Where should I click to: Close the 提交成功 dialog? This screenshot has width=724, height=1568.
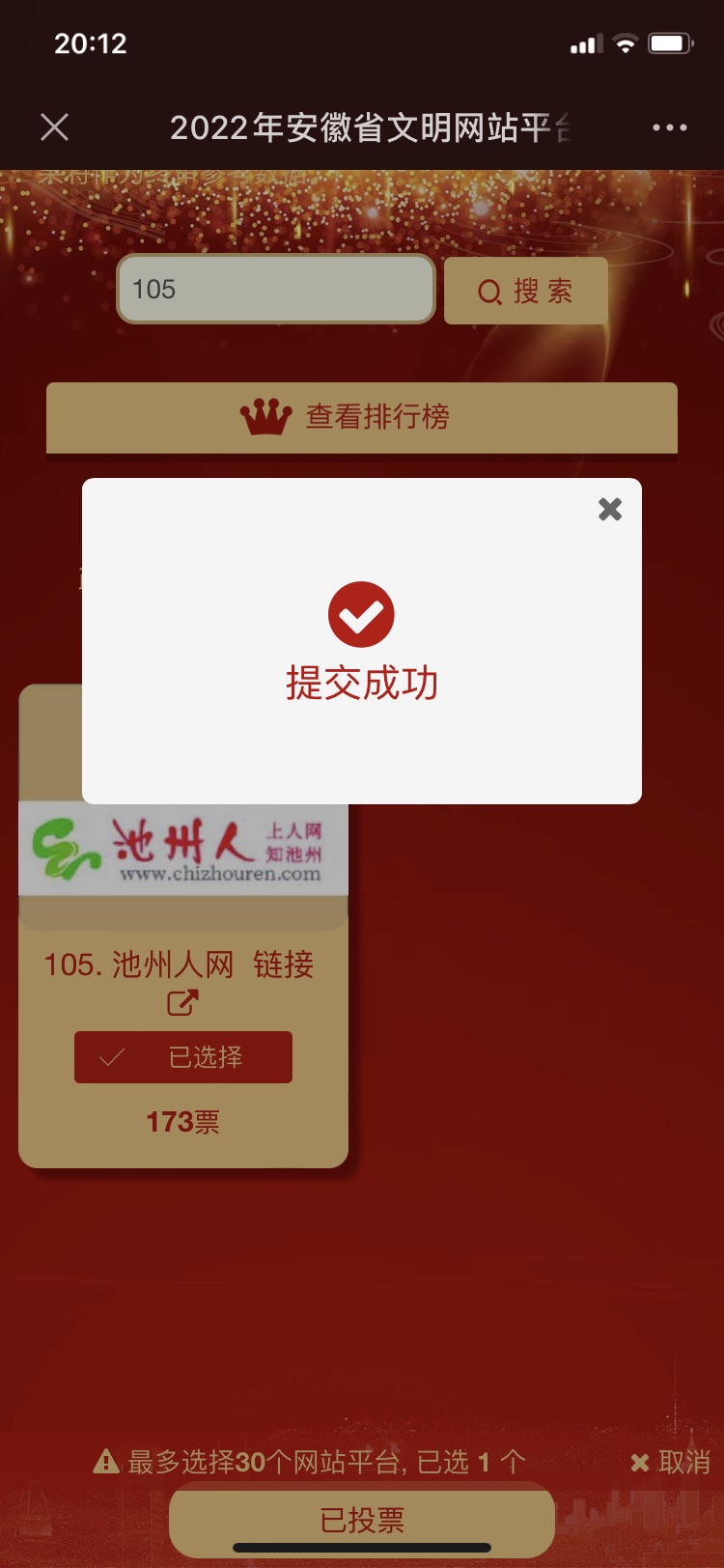609,509
